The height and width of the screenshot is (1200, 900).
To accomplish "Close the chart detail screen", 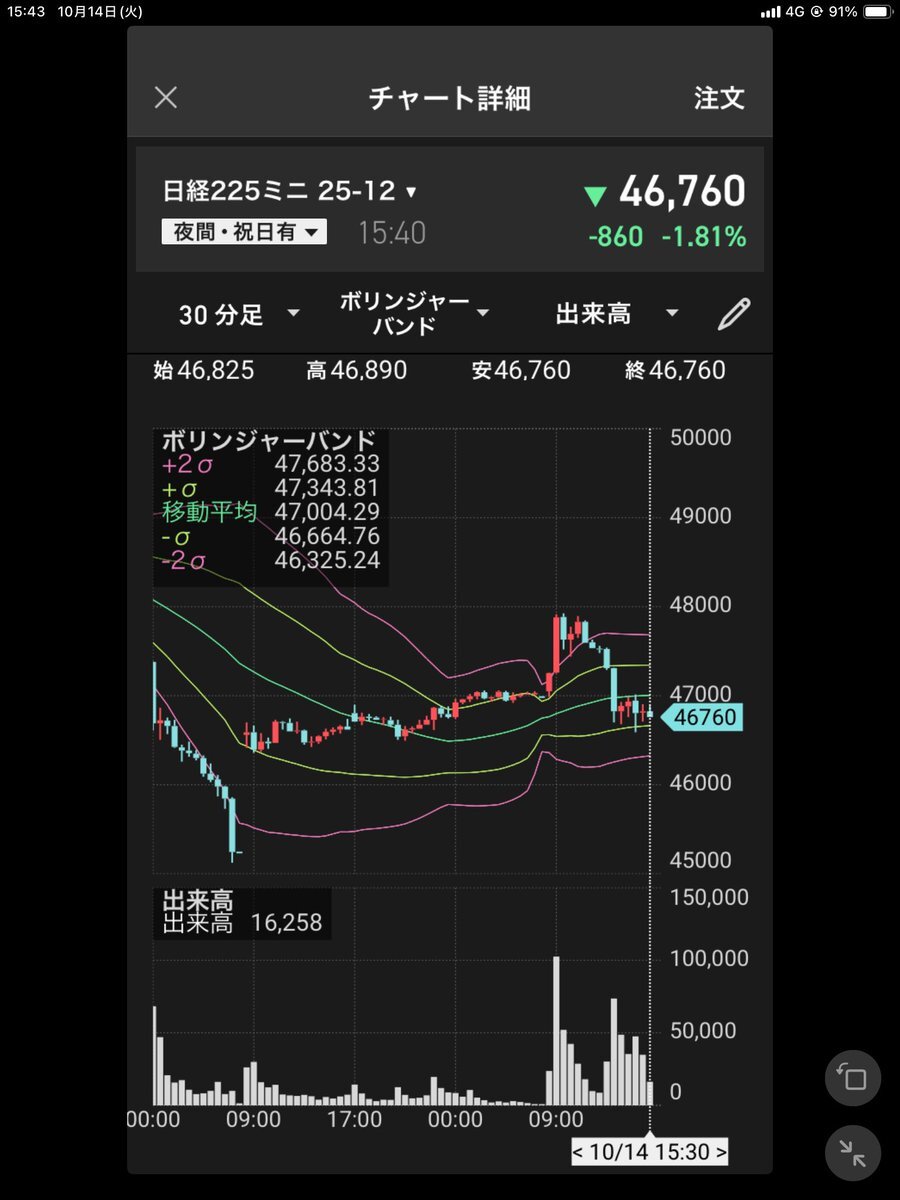I will [166, 98].
